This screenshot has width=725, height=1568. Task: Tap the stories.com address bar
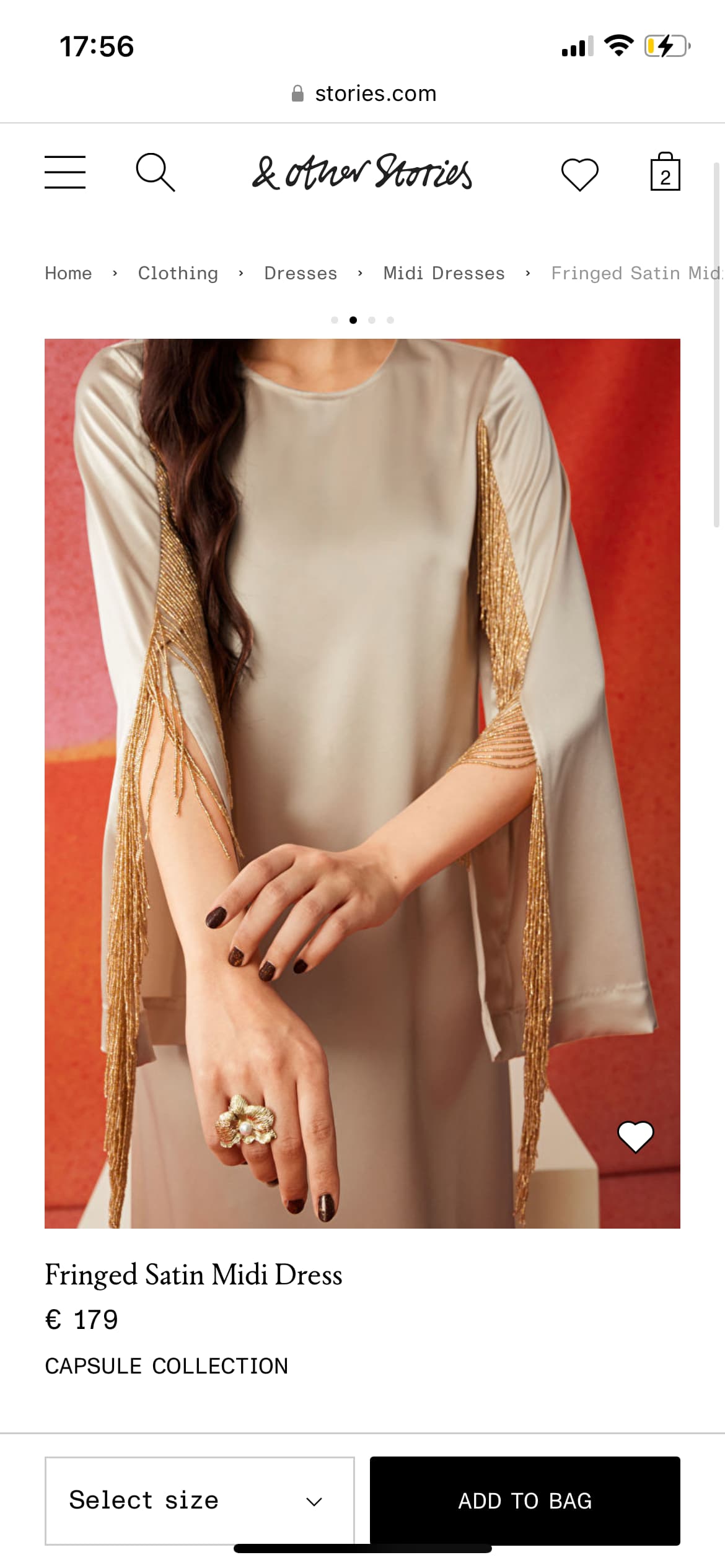(x=363, y=94)
